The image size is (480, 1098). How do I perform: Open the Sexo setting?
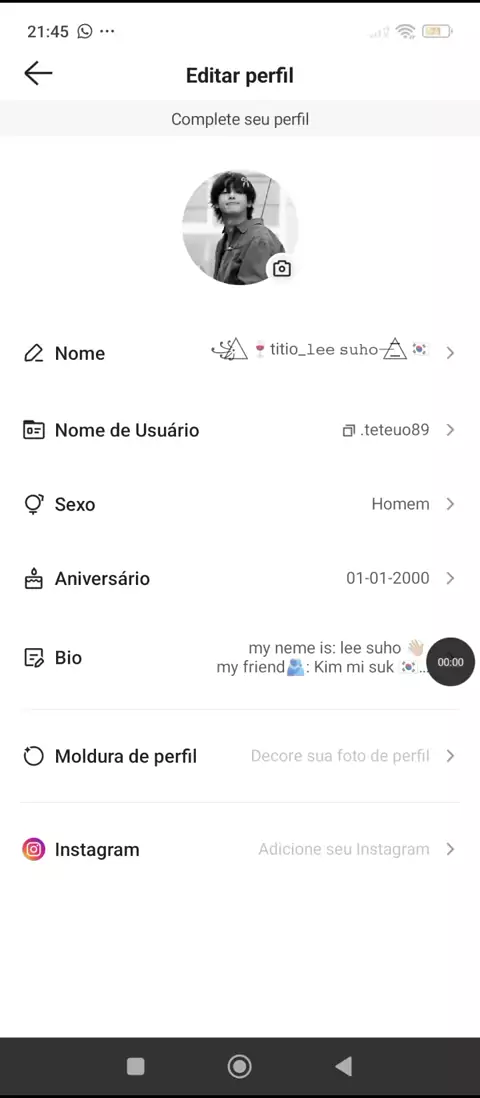240,504
